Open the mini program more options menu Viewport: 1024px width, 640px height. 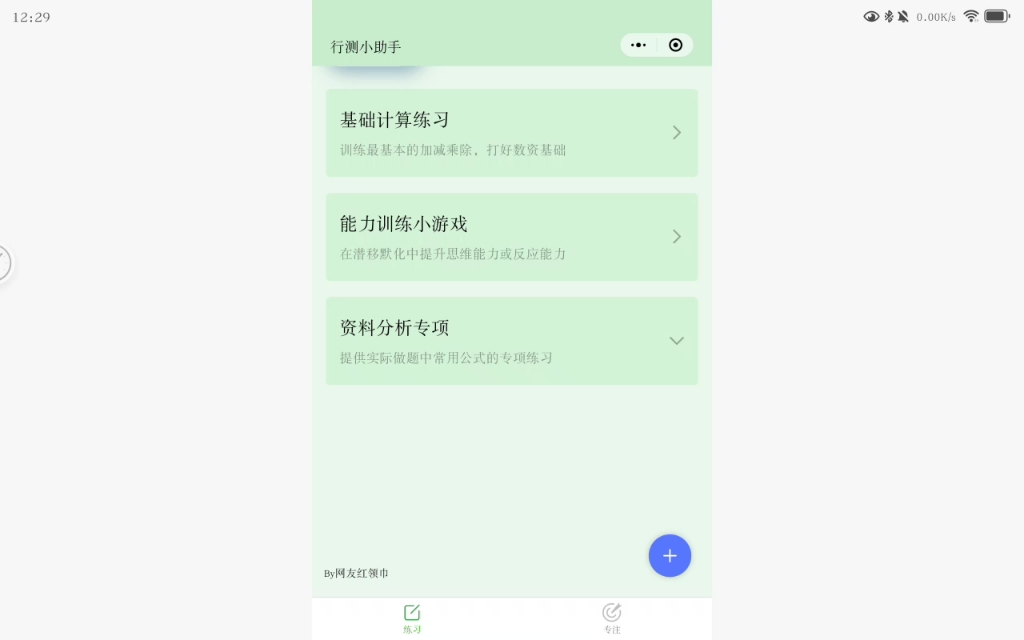point(639,45)
